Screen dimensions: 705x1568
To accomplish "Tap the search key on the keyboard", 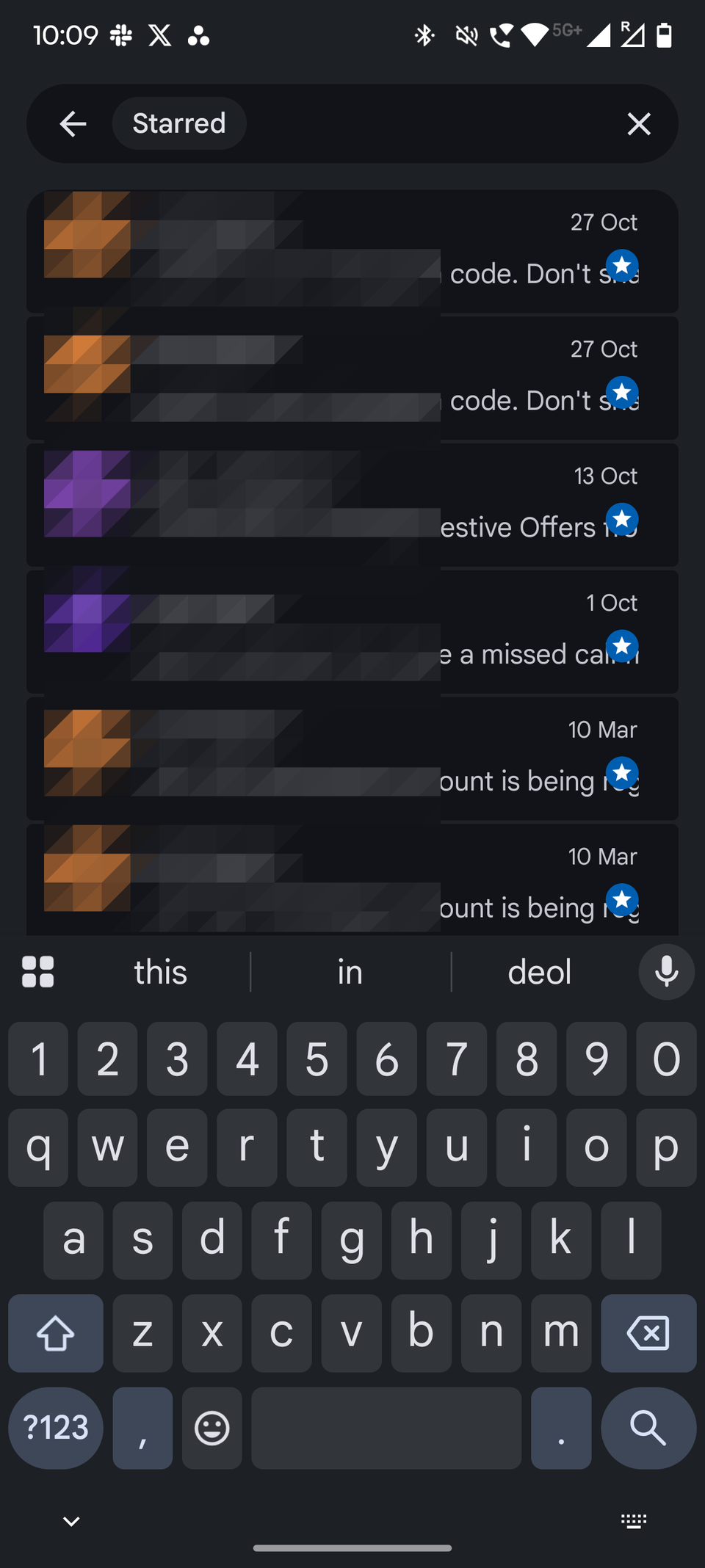I will 648,1429.
